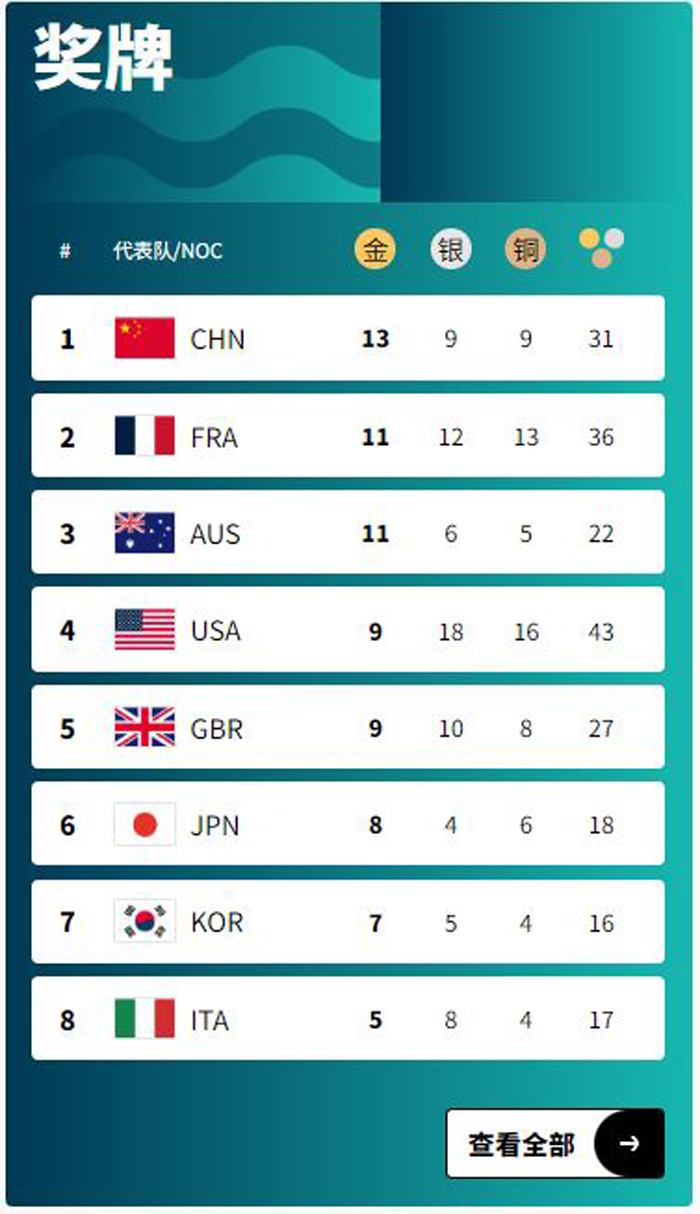Tap the 查看全部 button
700x1214 pixels.
pos(555,1143)
